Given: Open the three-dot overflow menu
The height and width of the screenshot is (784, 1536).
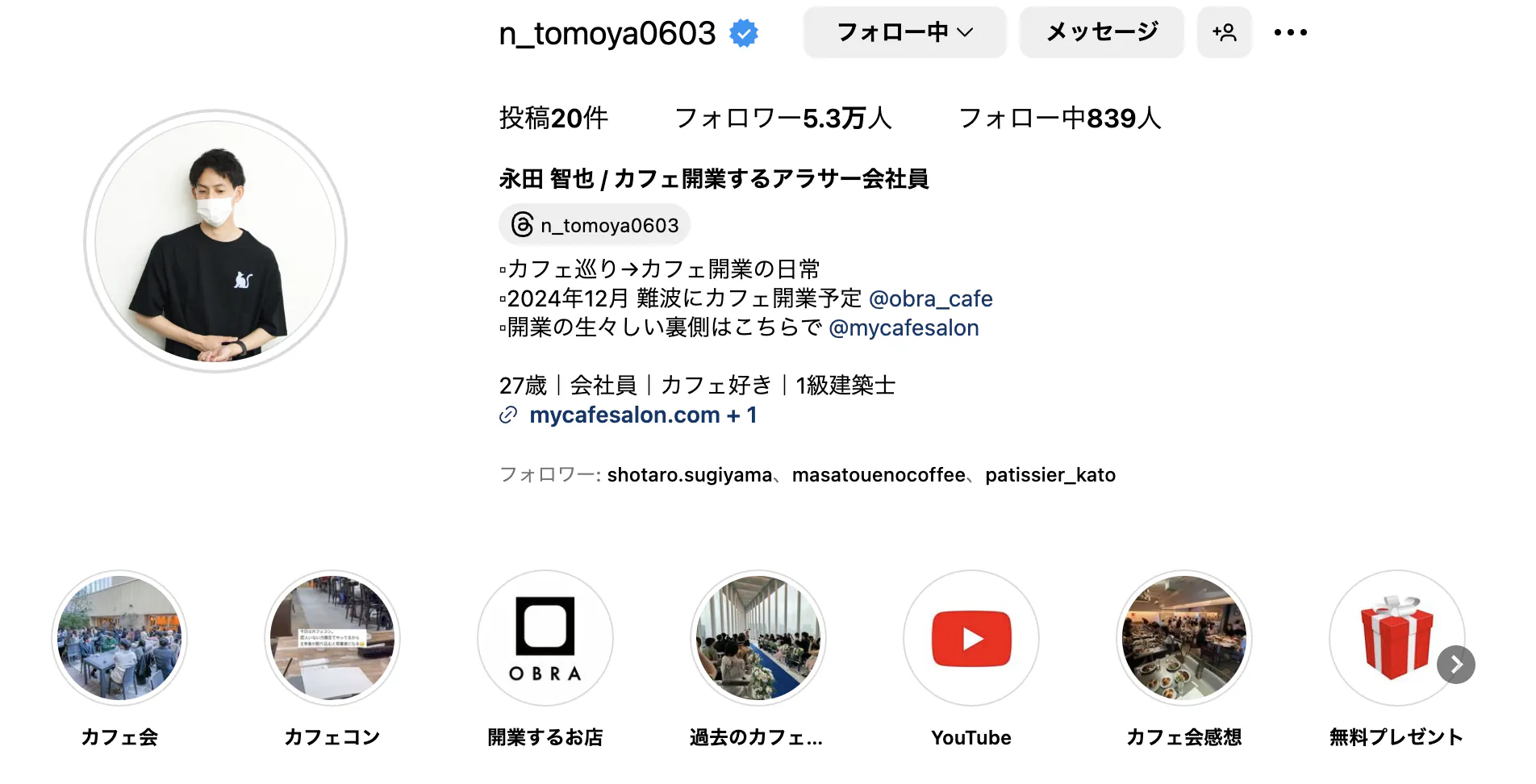Looking at the screenshot, I should [1290, 32].
